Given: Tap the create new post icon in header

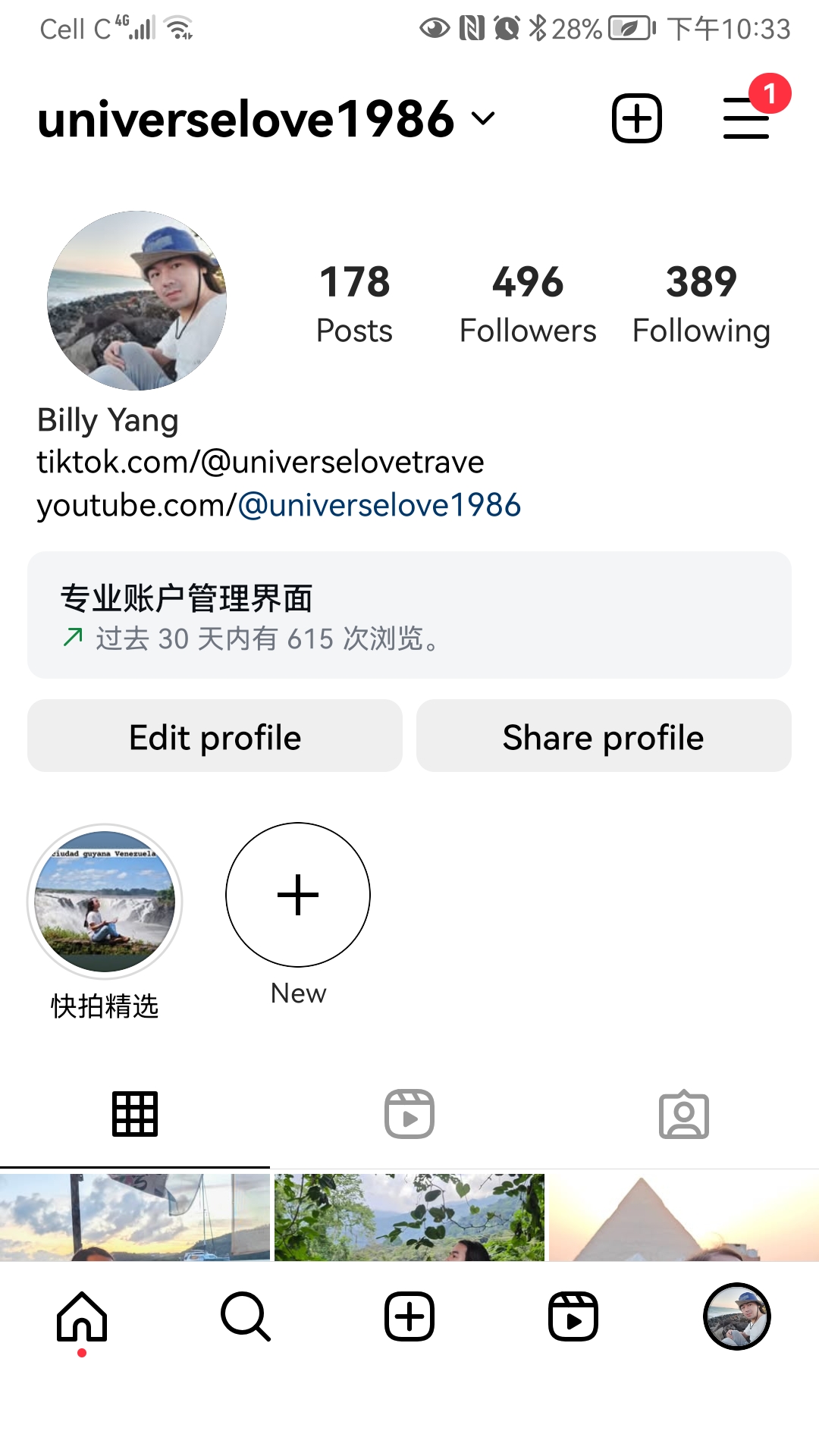Looking at the screenshot, I should click(x=637, y=118).
